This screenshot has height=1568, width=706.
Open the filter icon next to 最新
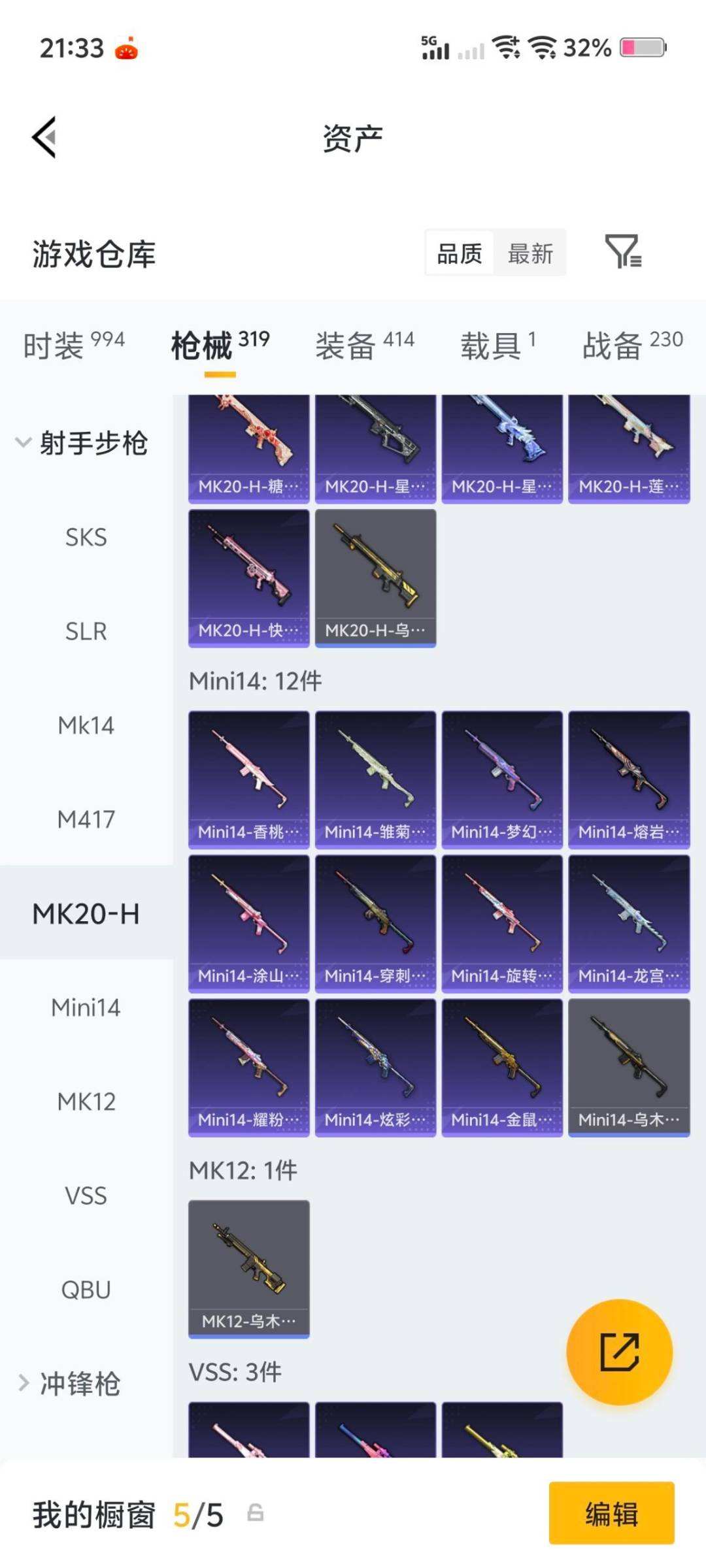[623, 252]
